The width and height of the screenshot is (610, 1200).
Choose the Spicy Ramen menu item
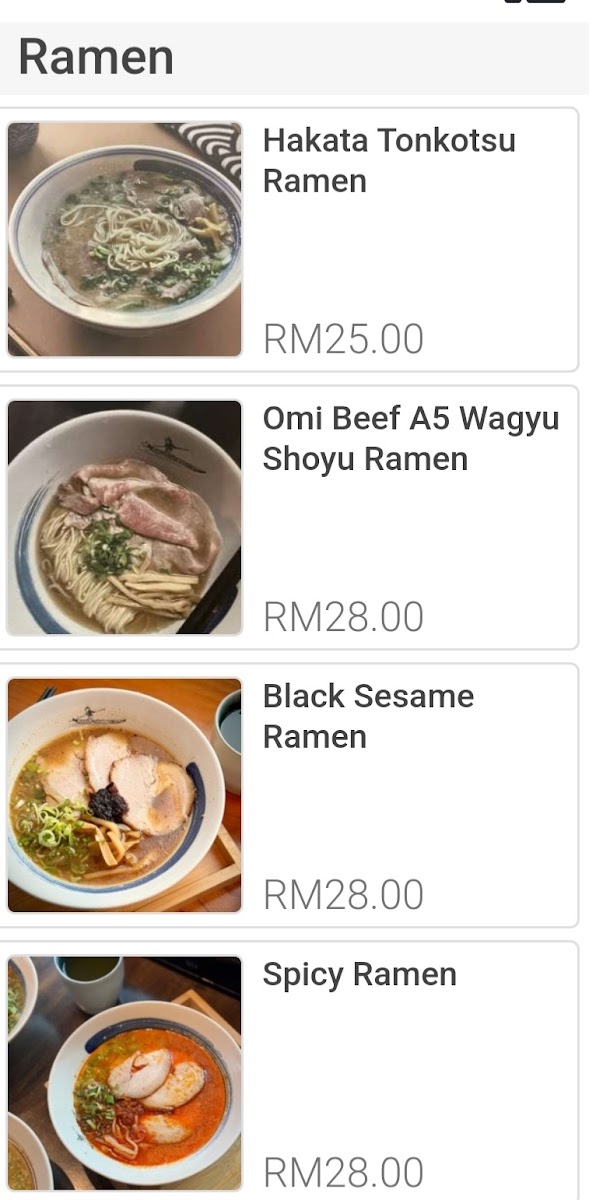click(x=289, y=1071)
